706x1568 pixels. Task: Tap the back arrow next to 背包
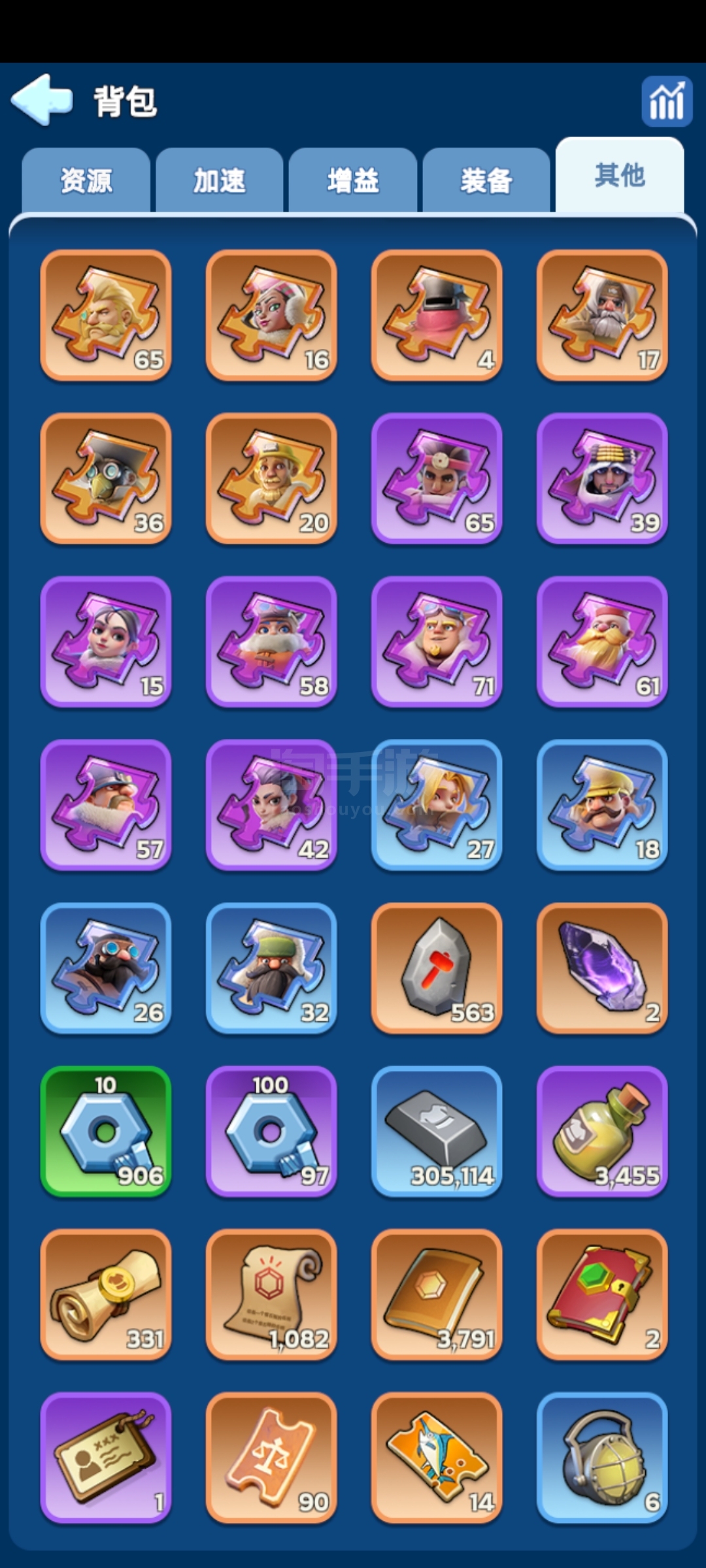tap(42, 100)
